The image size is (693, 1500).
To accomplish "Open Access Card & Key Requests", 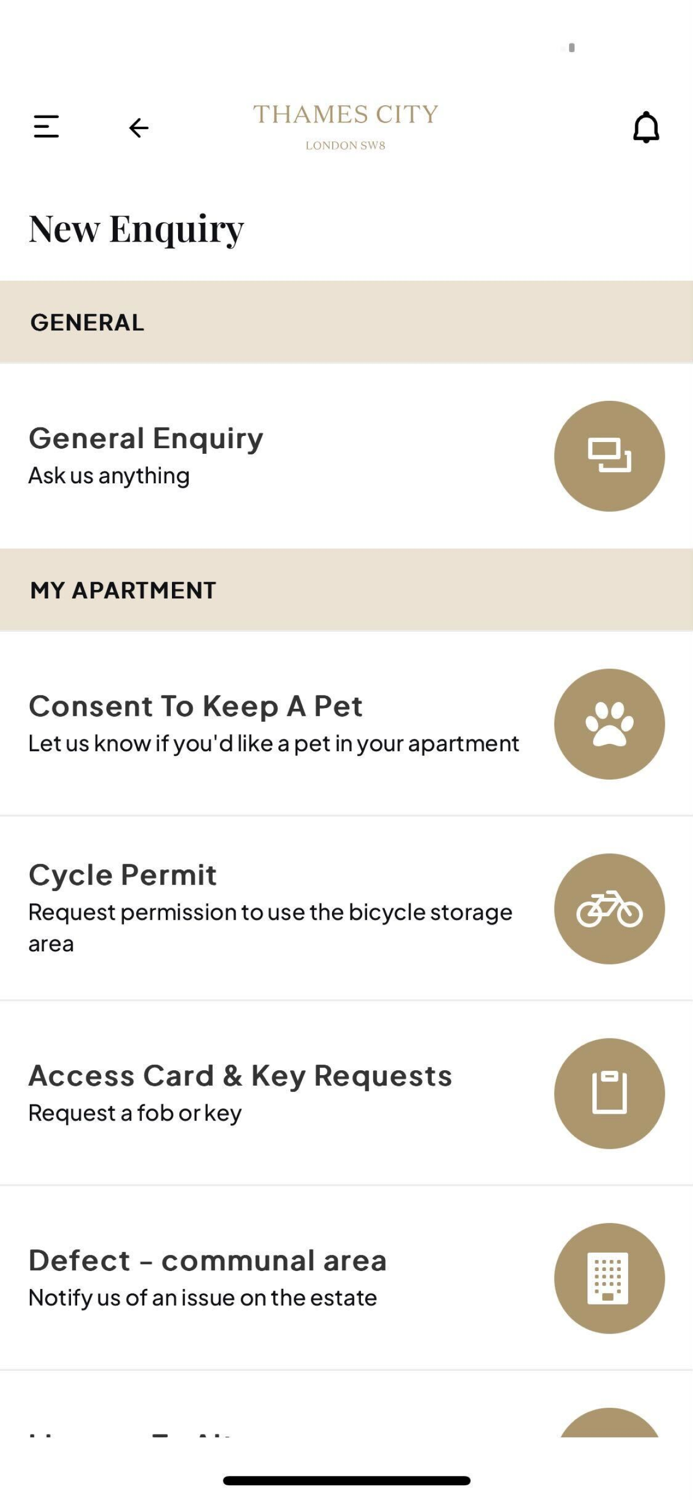I will (346, 1093).
